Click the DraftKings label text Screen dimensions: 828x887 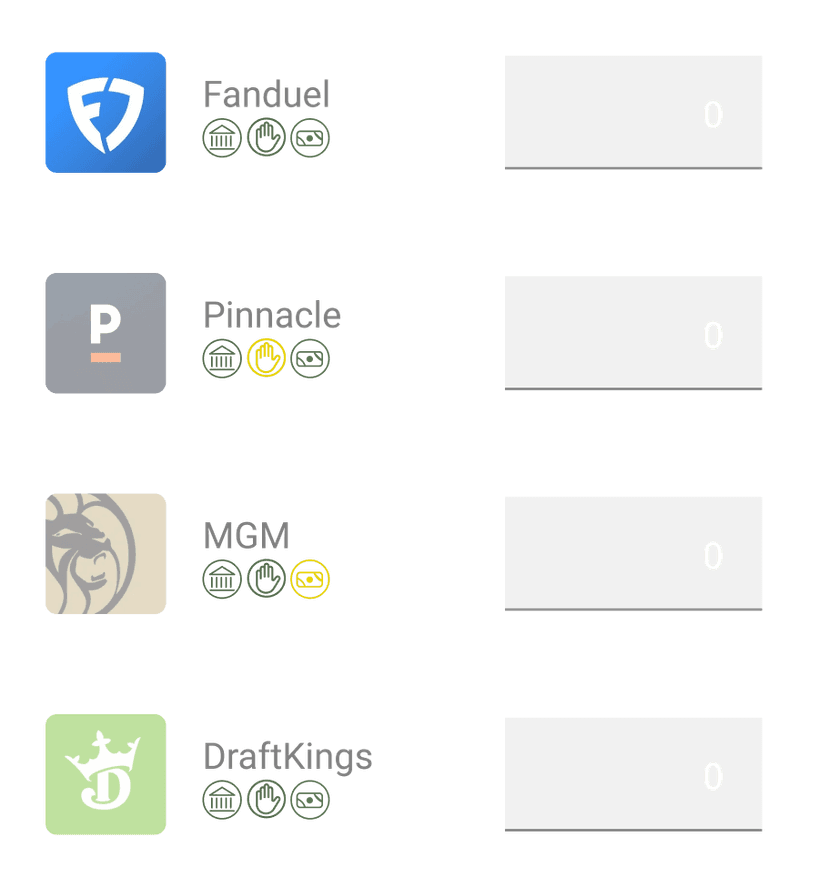290,758
